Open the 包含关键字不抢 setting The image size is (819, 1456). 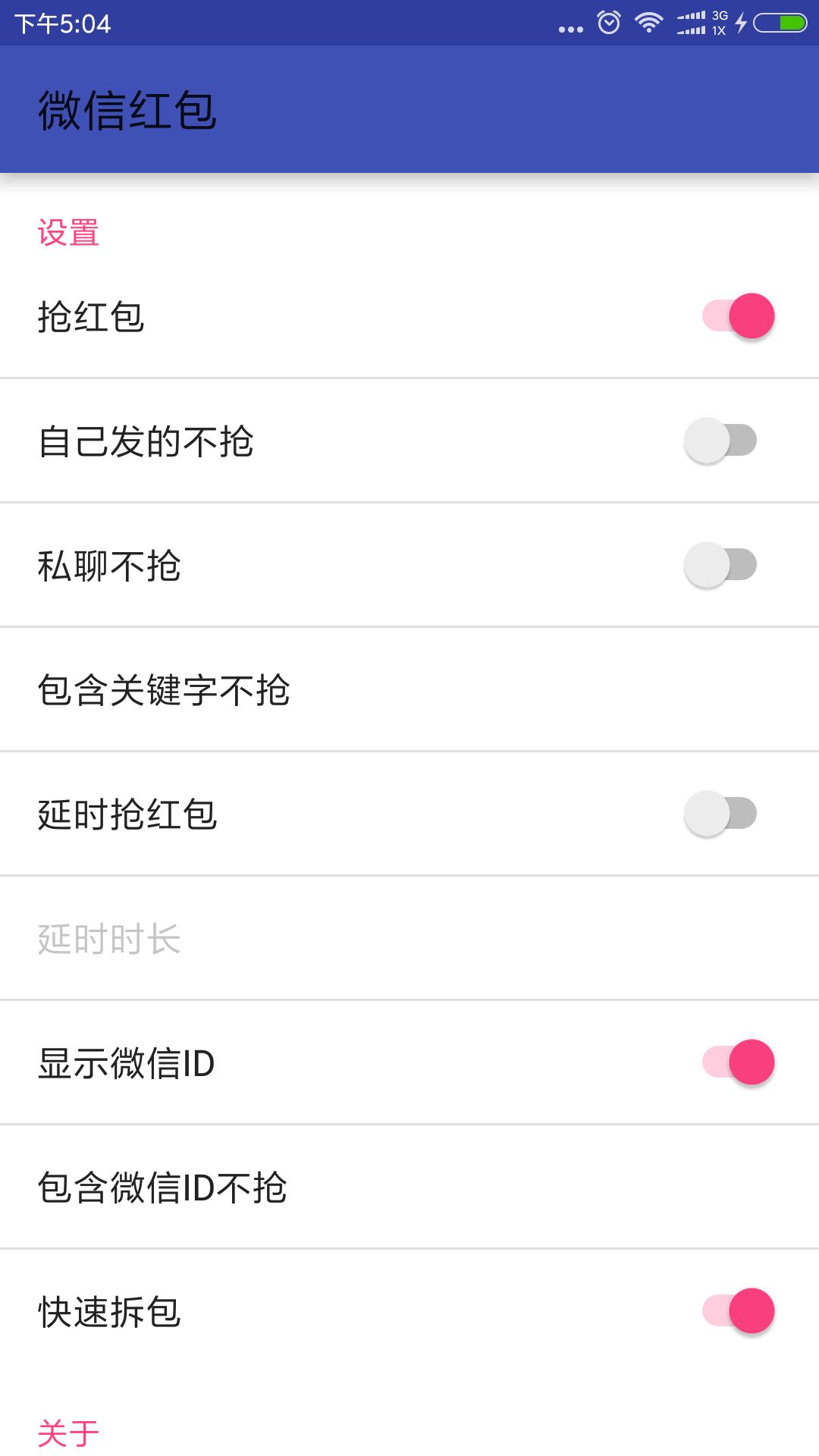click(x=409, y=689)
